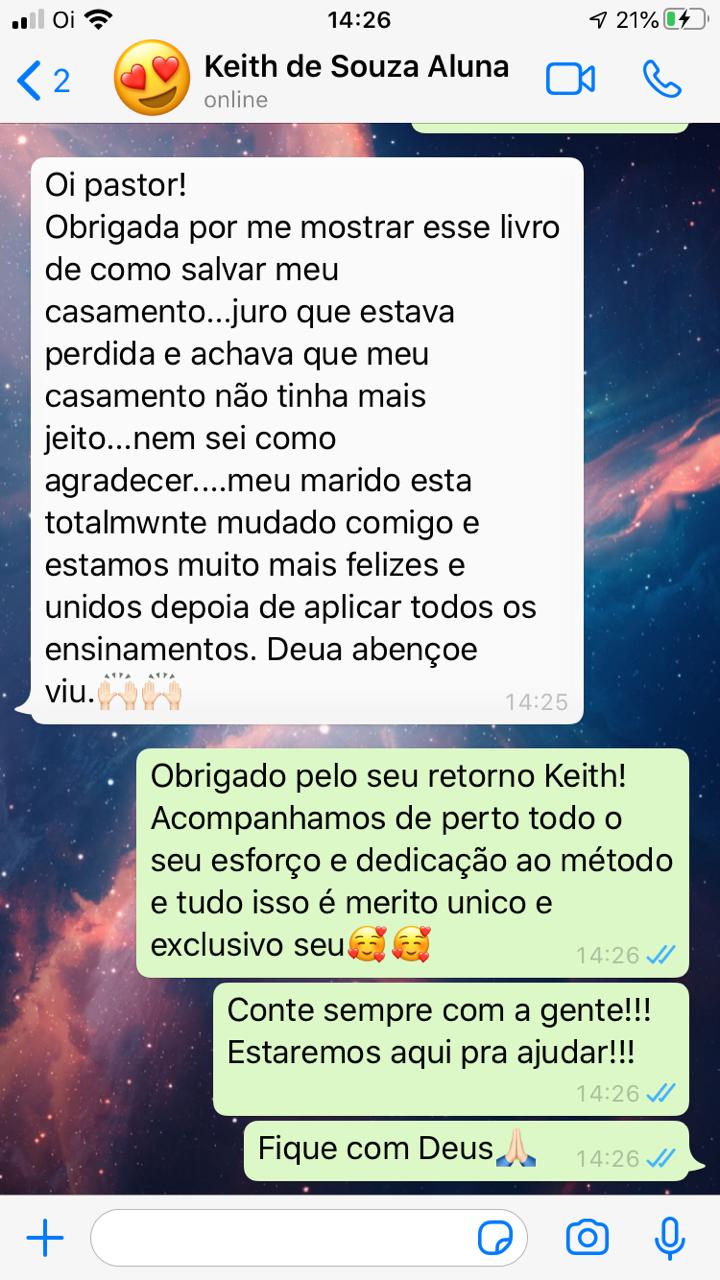Go back to the chats list
The height and width of the screenshot is (1280, 720).
pos(42,81)
